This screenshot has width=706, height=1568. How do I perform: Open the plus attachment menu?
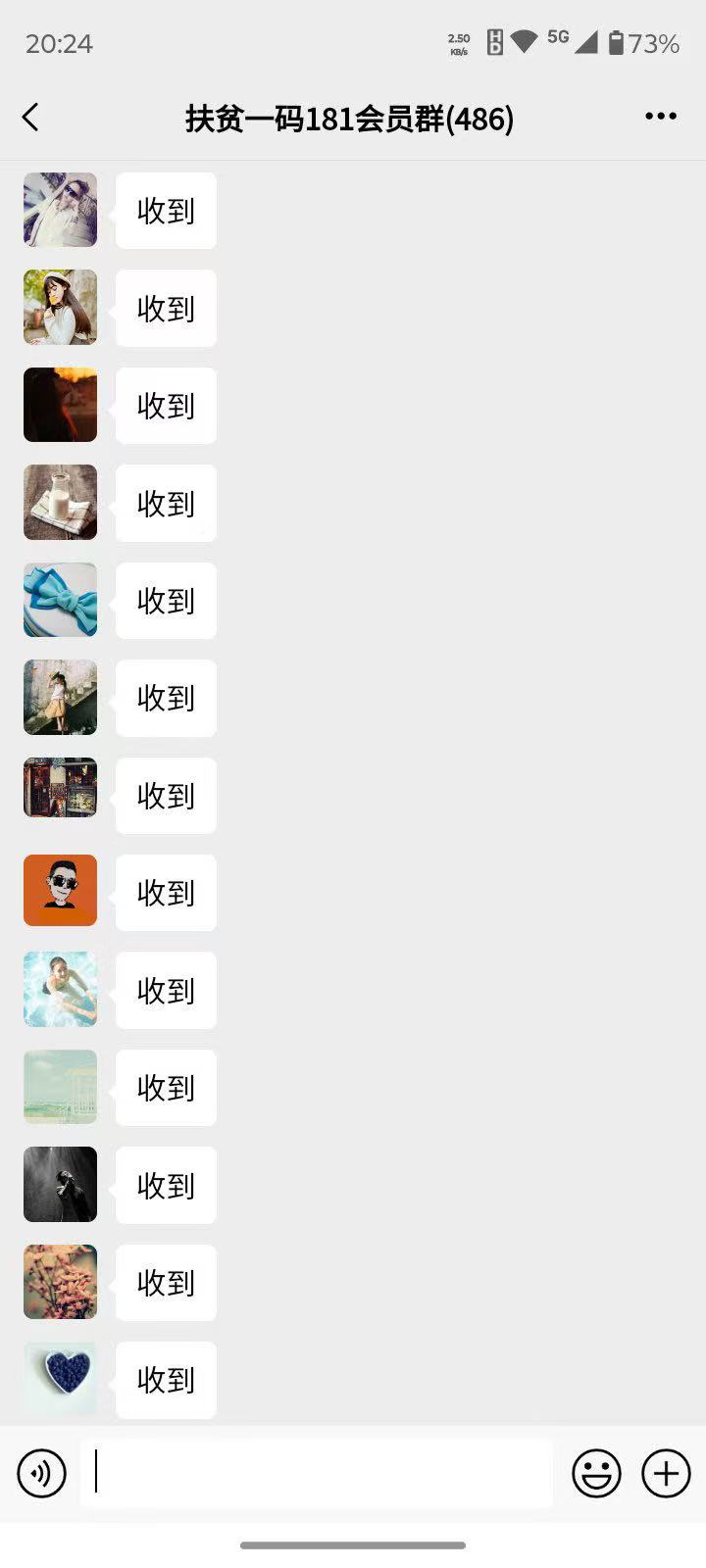click(666, 1473)
